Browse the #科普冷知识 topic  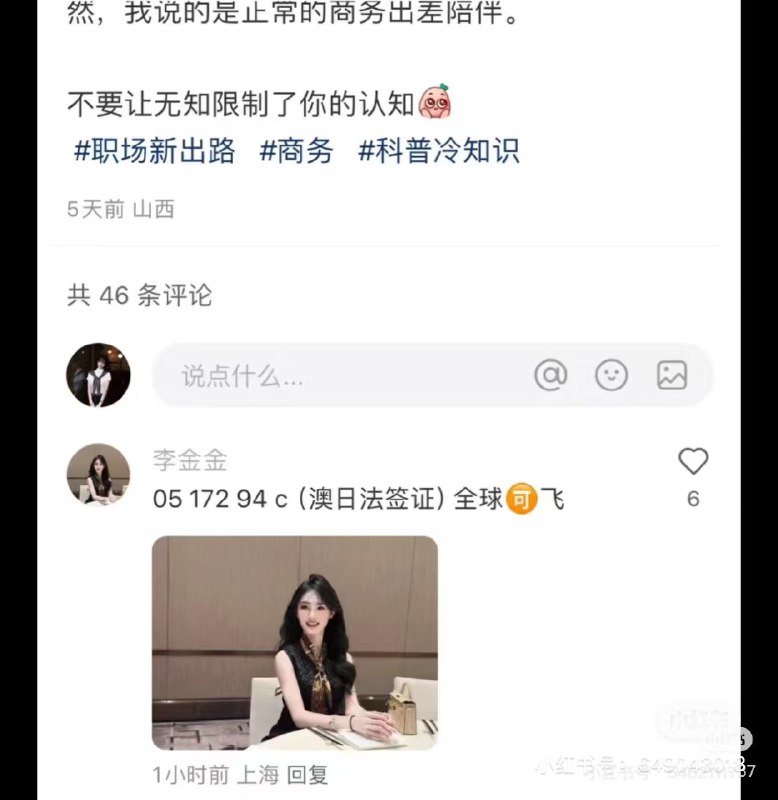(x=438, y=150)
